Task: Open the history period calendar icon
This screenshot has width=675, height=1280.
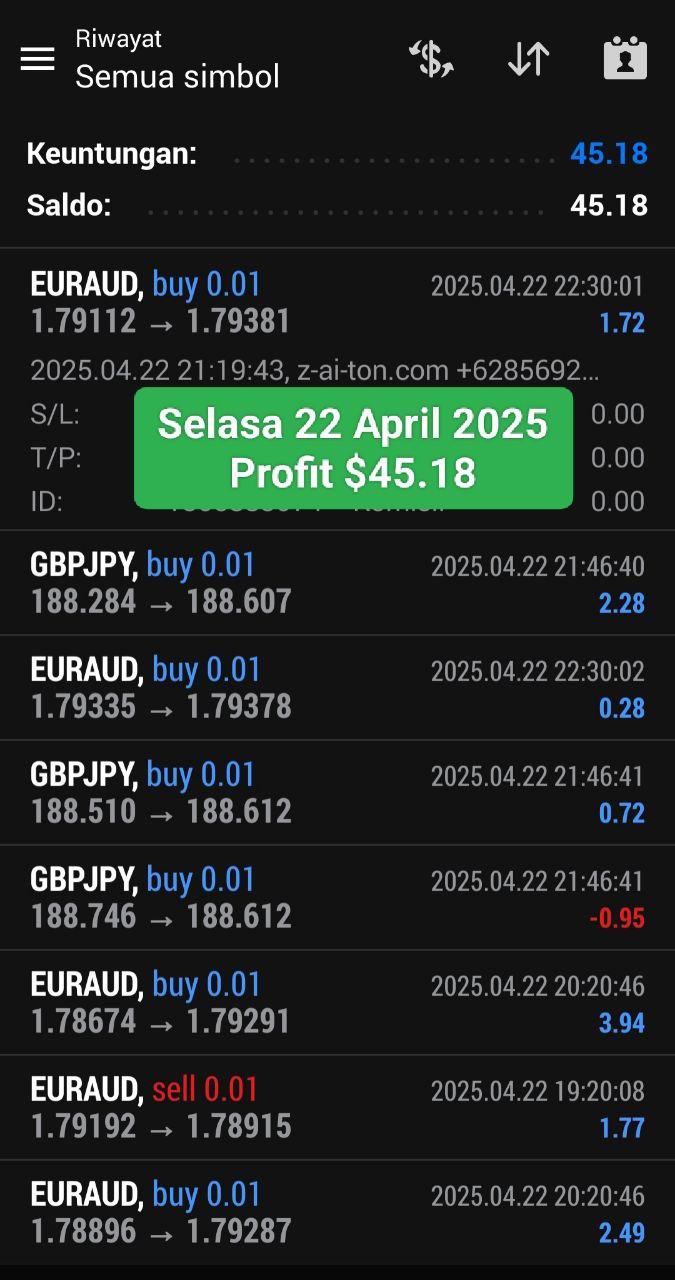Action: point(626,59)
